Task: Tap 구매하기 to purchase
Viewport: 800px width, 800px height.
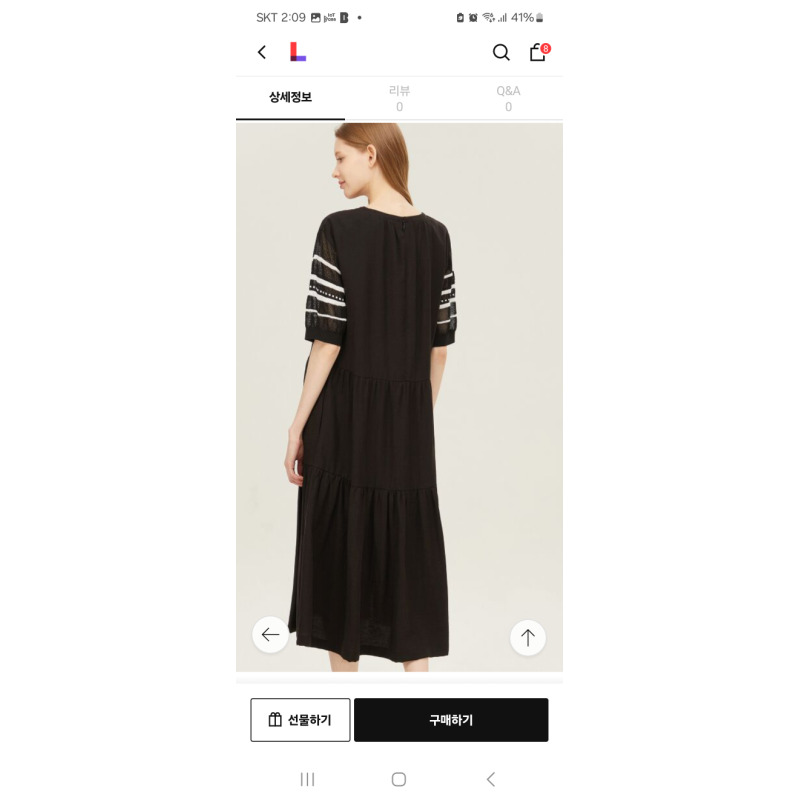Action: (x=451, y=720)
